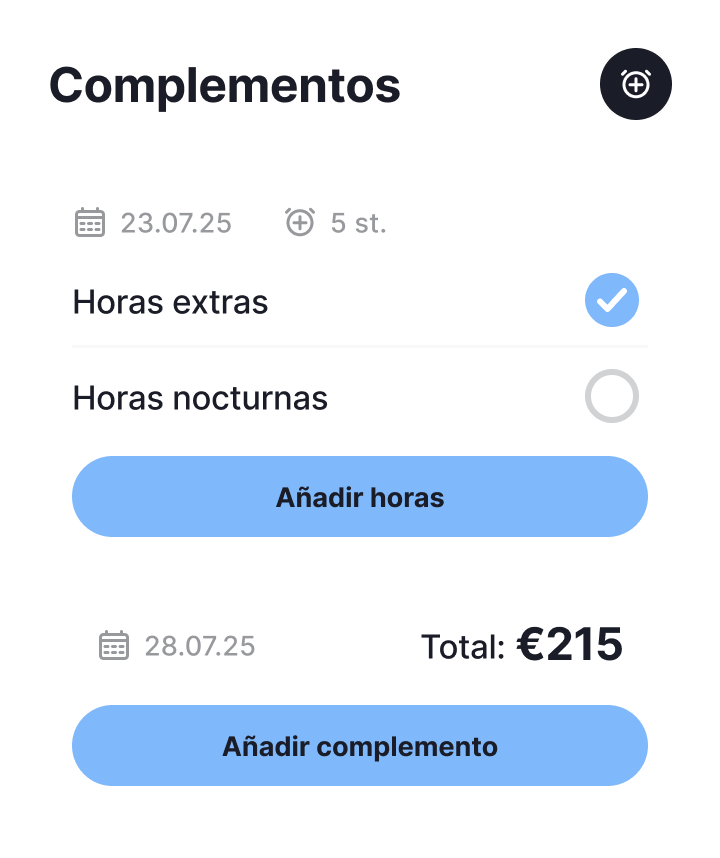Viewport: 720px width, 858px height.
Task: Tap the Añadir horas button
Action: pos(360,497)
